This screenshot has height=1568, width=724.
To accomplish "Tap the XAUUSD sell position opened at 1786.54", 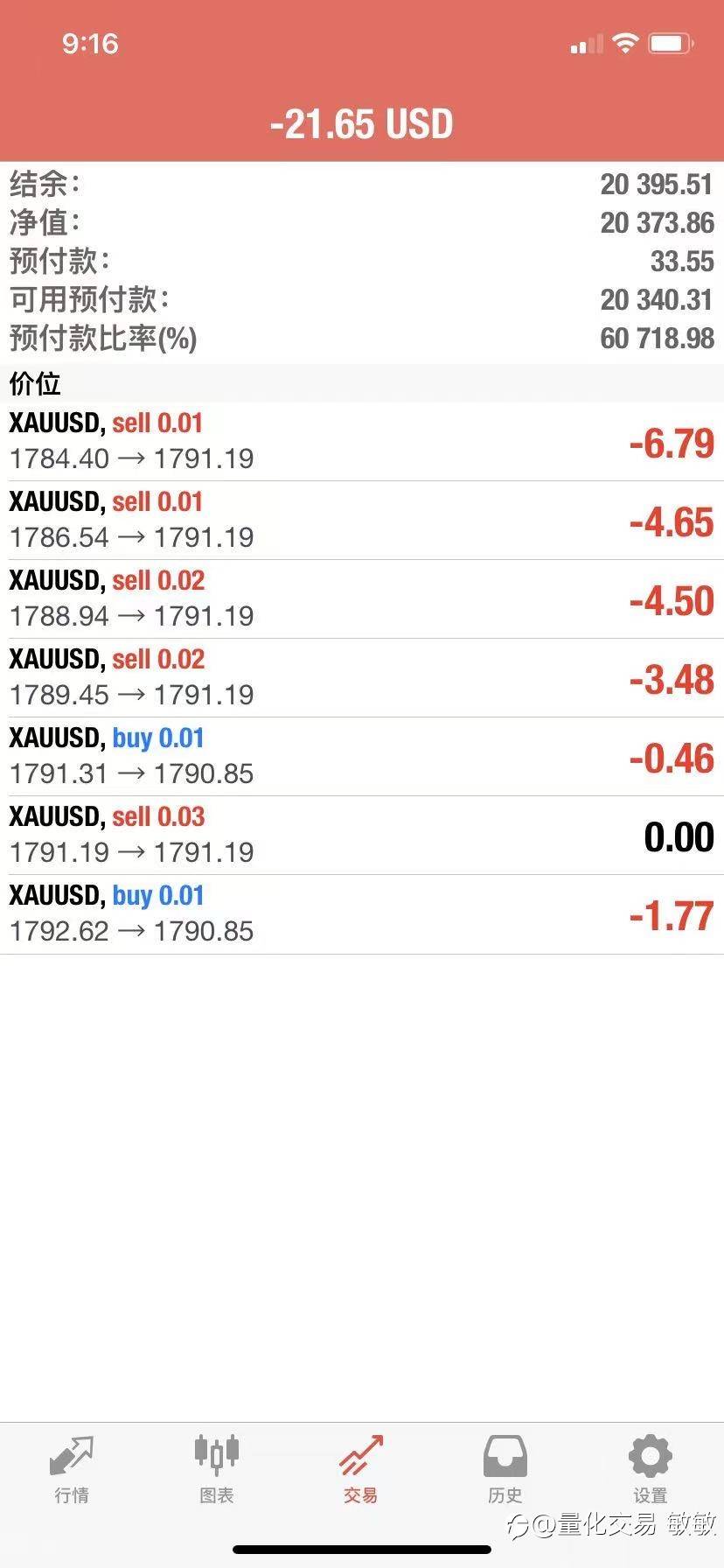I will (362, 521).
